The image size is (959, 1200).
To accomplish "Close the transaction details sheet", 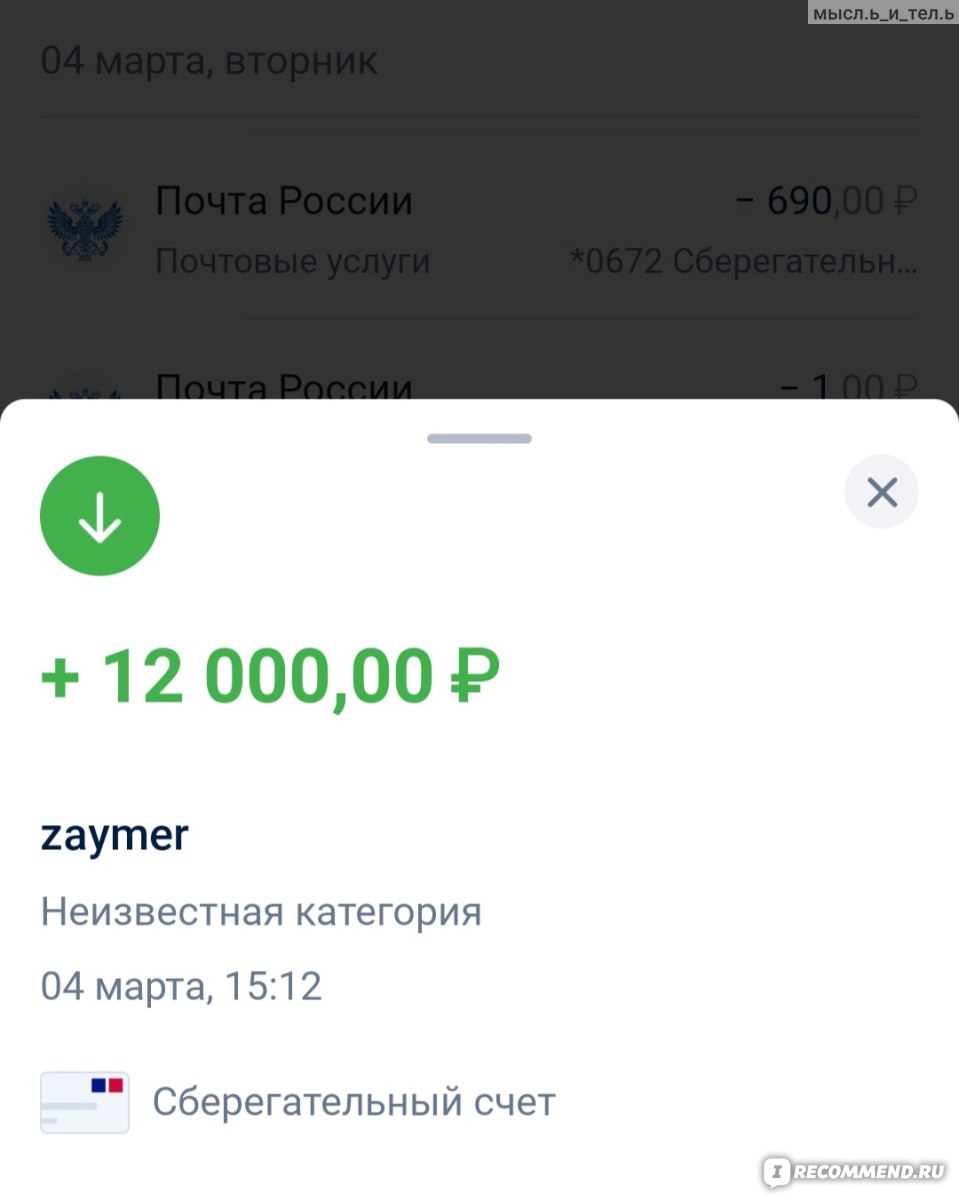I will (881, 492).
